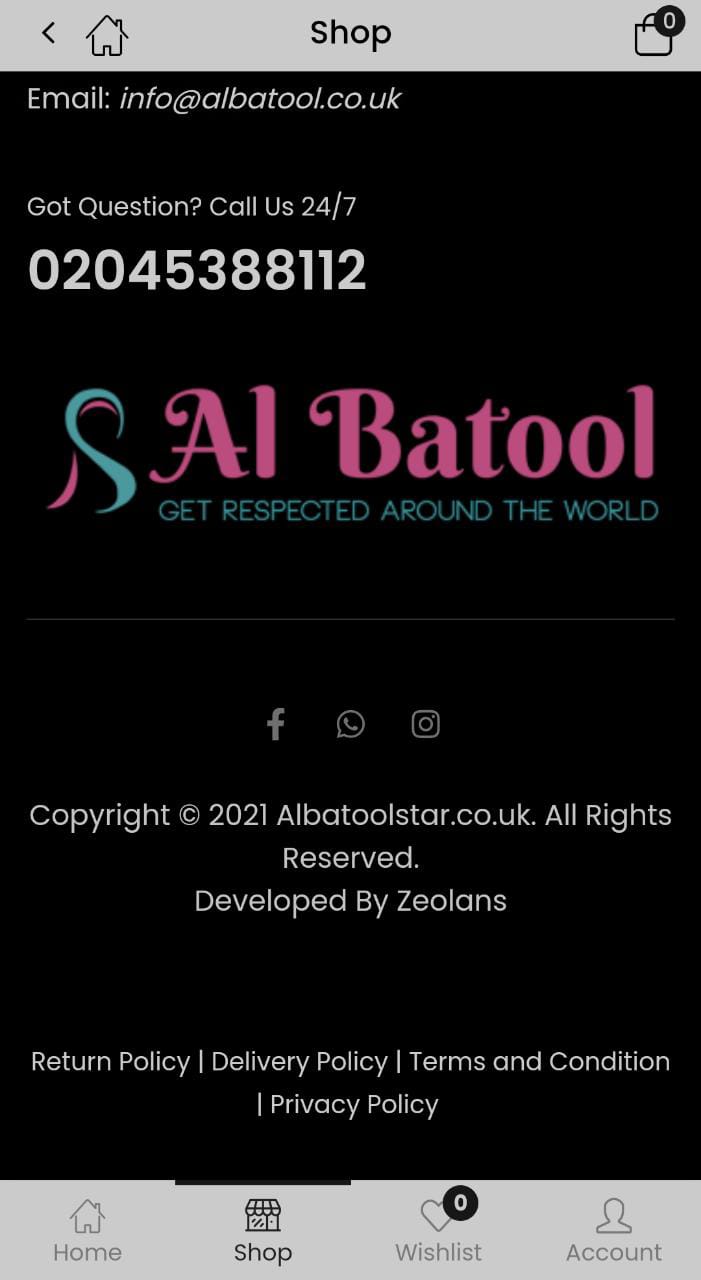The width and height of the screenshot is (701, 1280).
Task: Read the Return Policy
Action: tap(110, 1061)
